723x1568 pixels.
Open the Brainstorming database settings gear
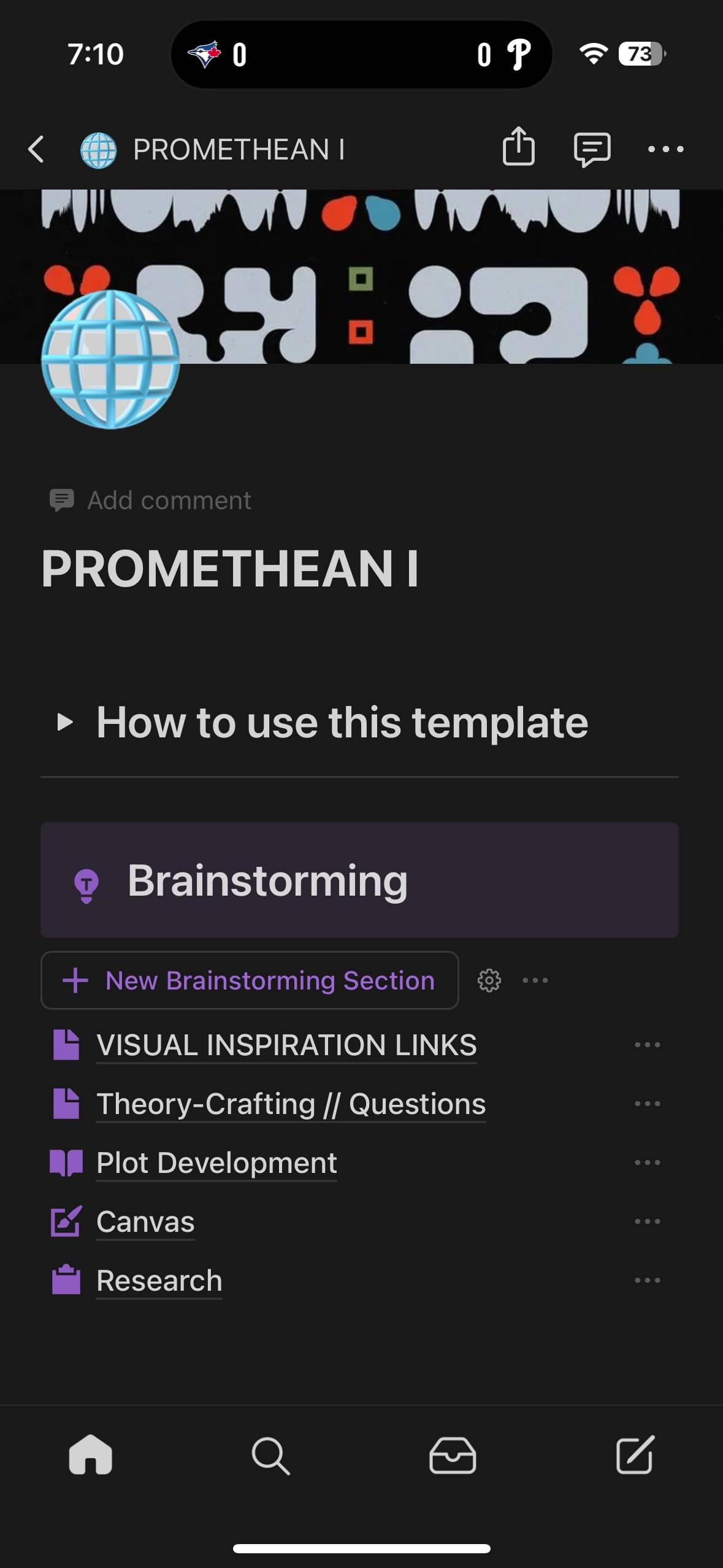point(489,980)
